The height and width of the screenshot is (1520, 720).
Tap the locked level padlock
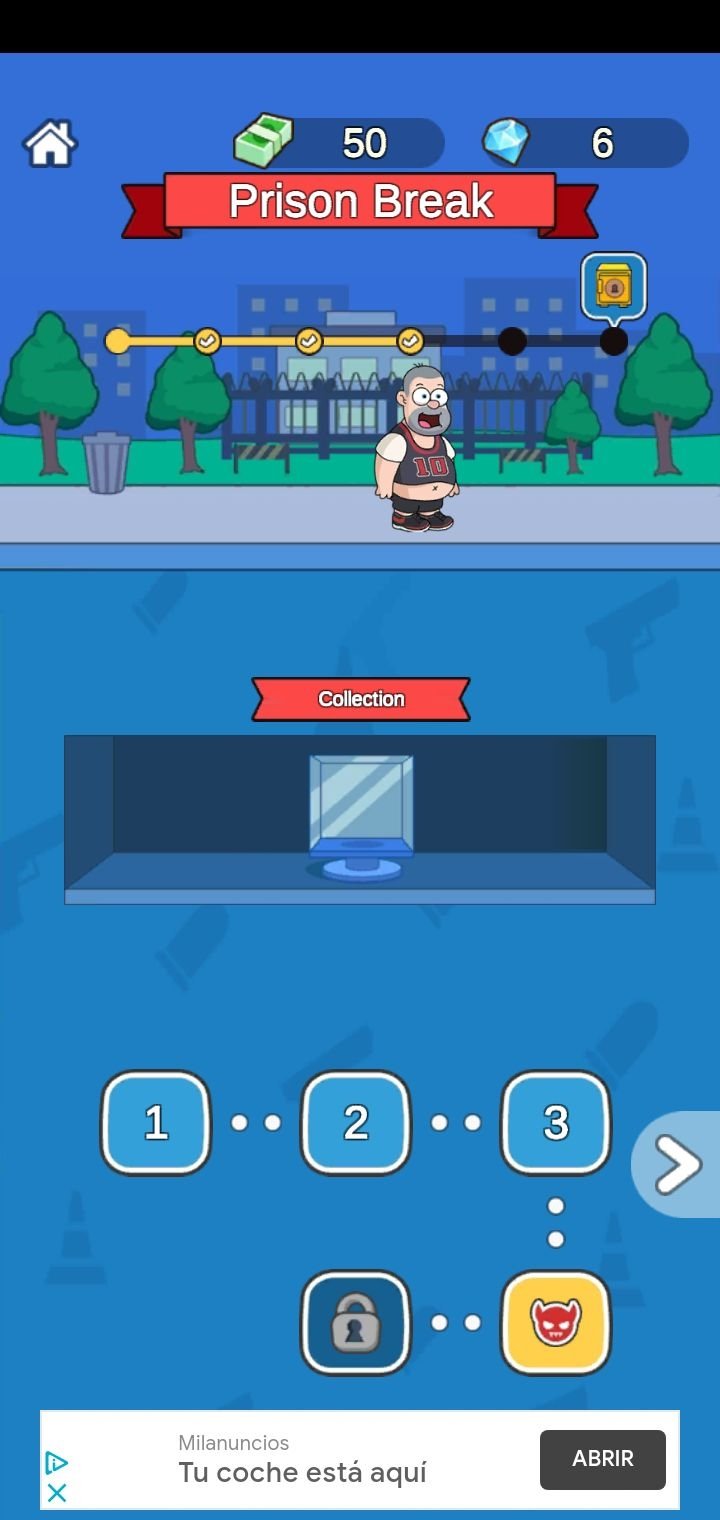[x=356, y=1322]
